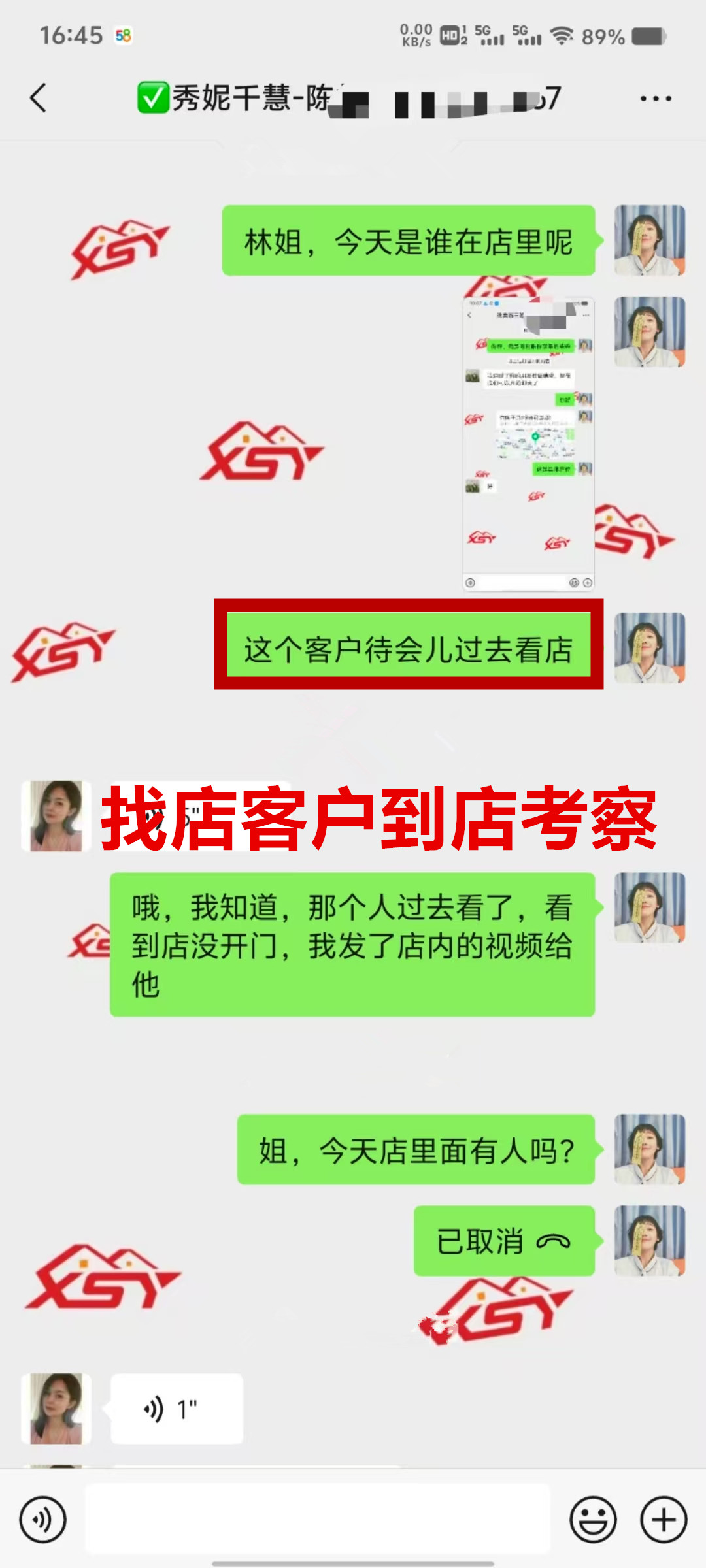Switch to voice input mode

[x=42, y=1519]
